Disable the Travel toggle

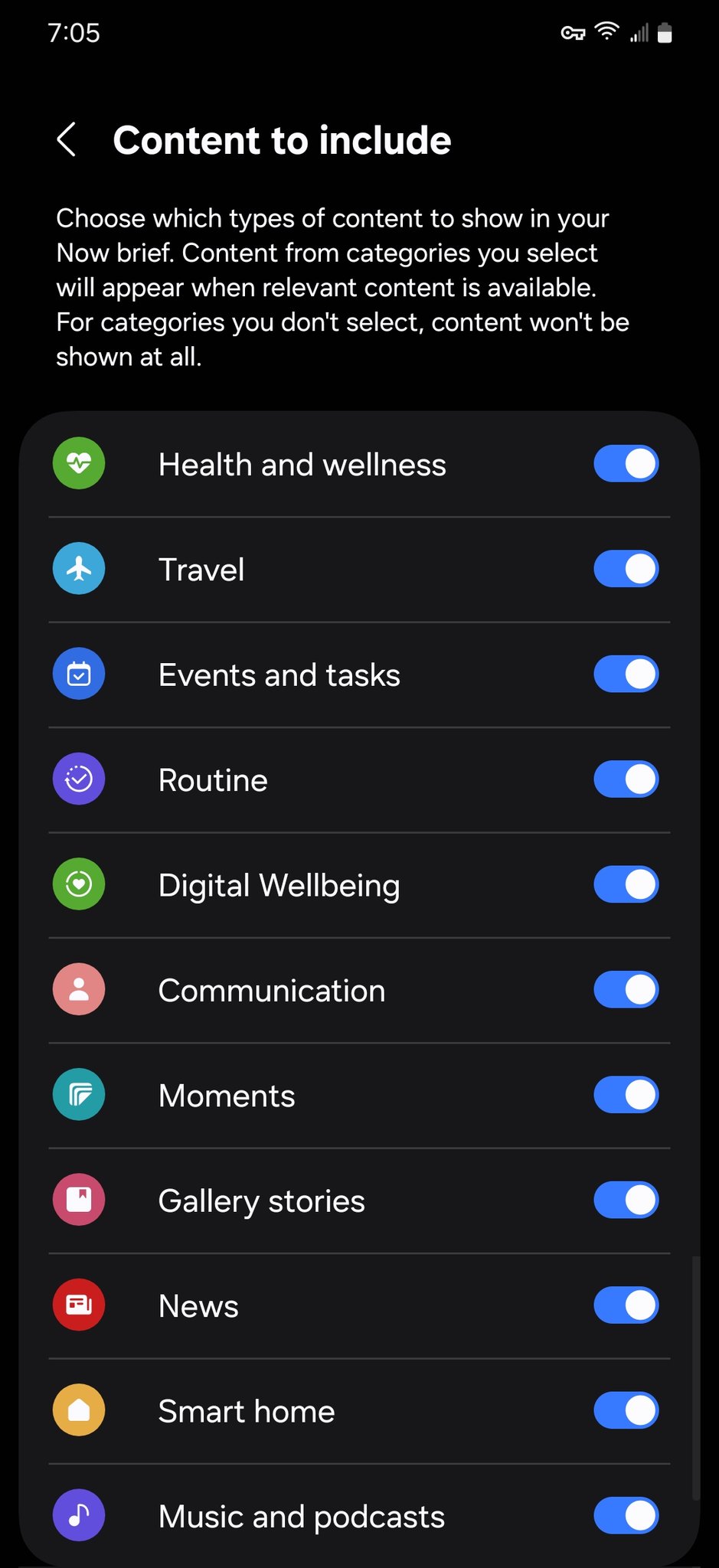[x=626, y=569]
